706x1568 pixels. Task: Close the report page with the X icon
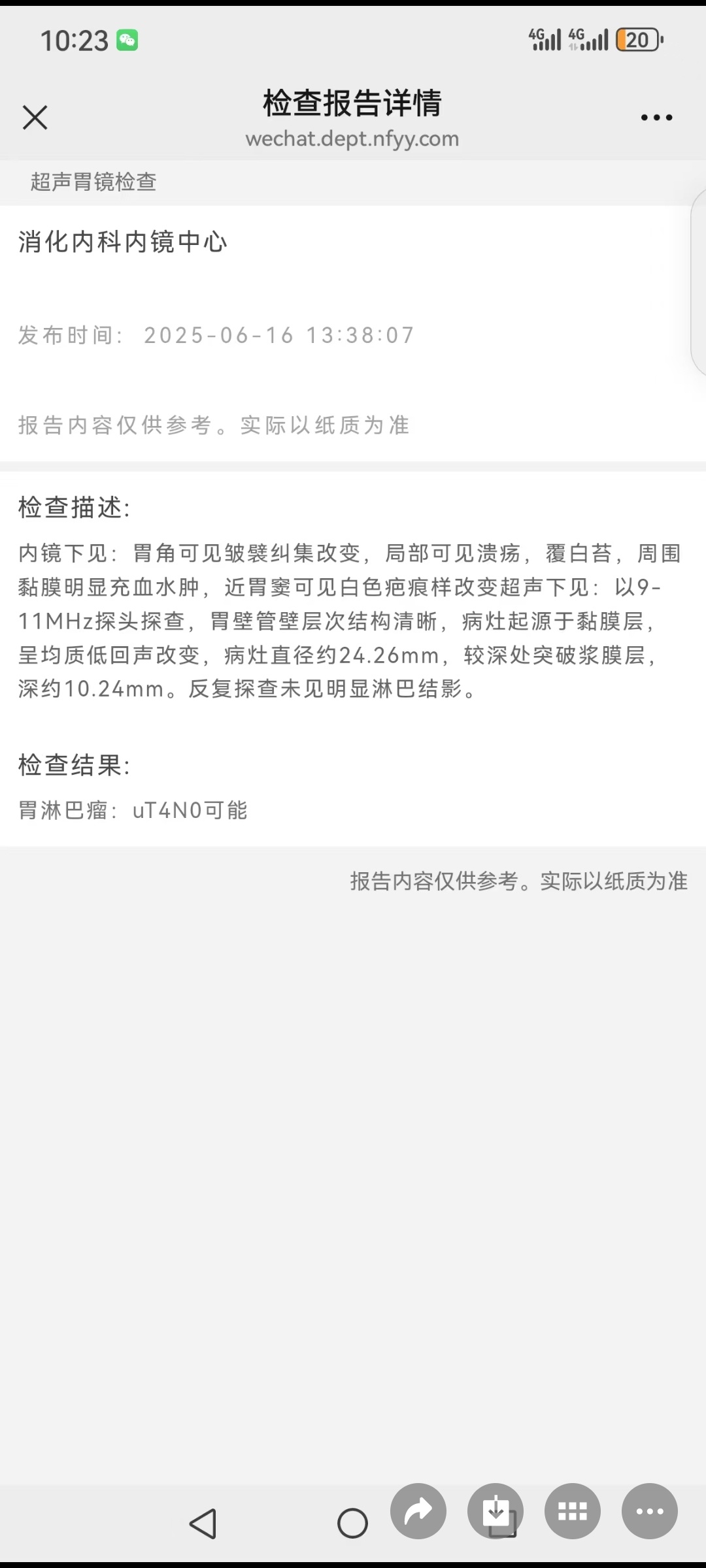pos(35,118)
